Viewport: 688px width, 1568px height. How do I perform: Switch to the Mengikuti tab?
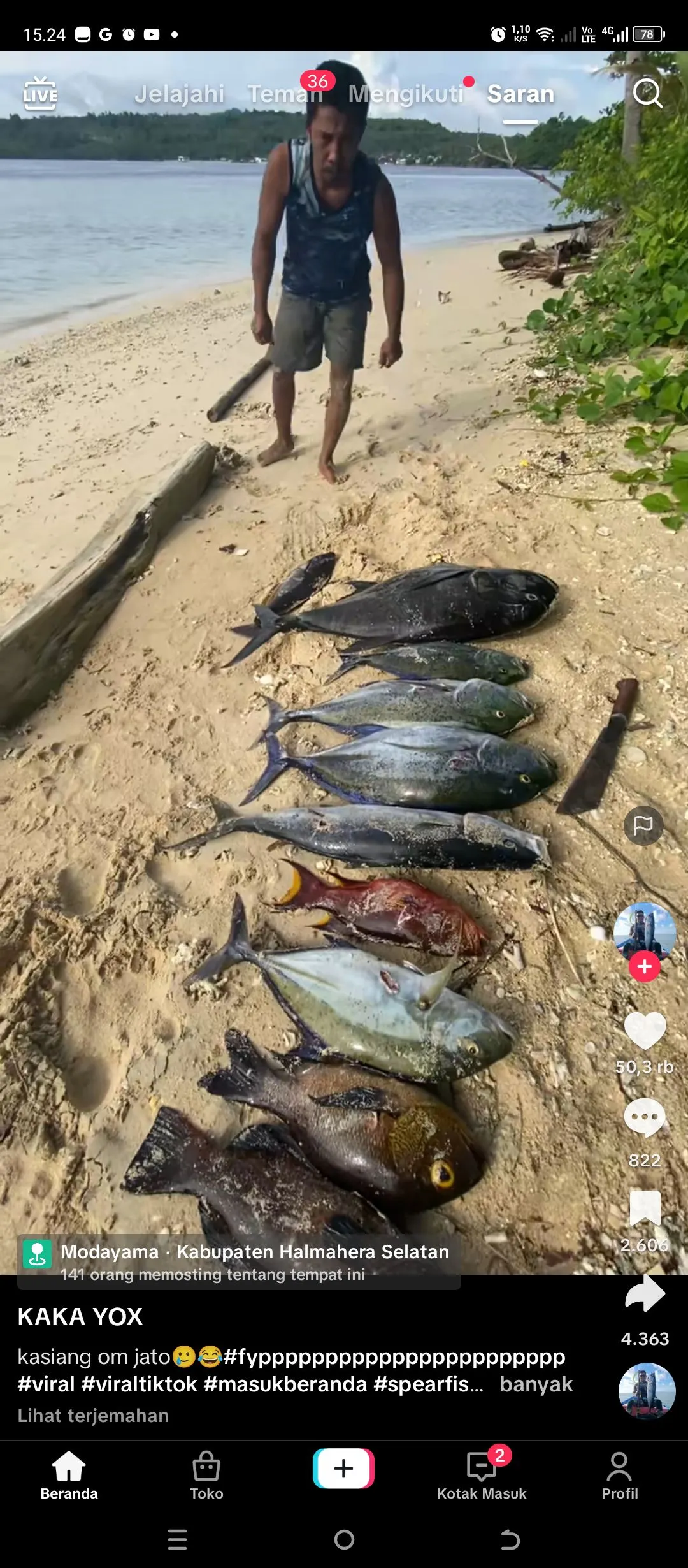(406, 94)
